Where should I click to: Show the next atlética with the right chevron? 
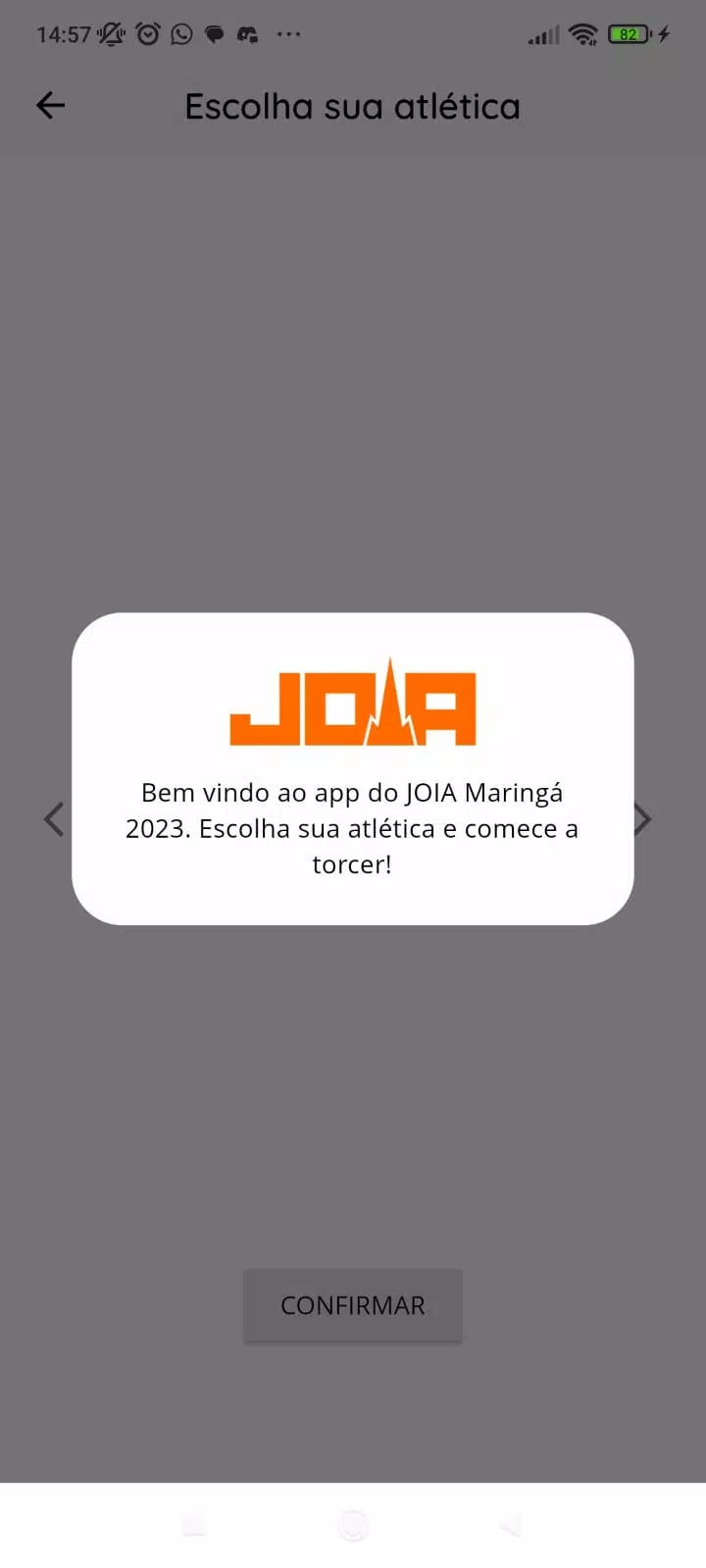pos(643,819)
